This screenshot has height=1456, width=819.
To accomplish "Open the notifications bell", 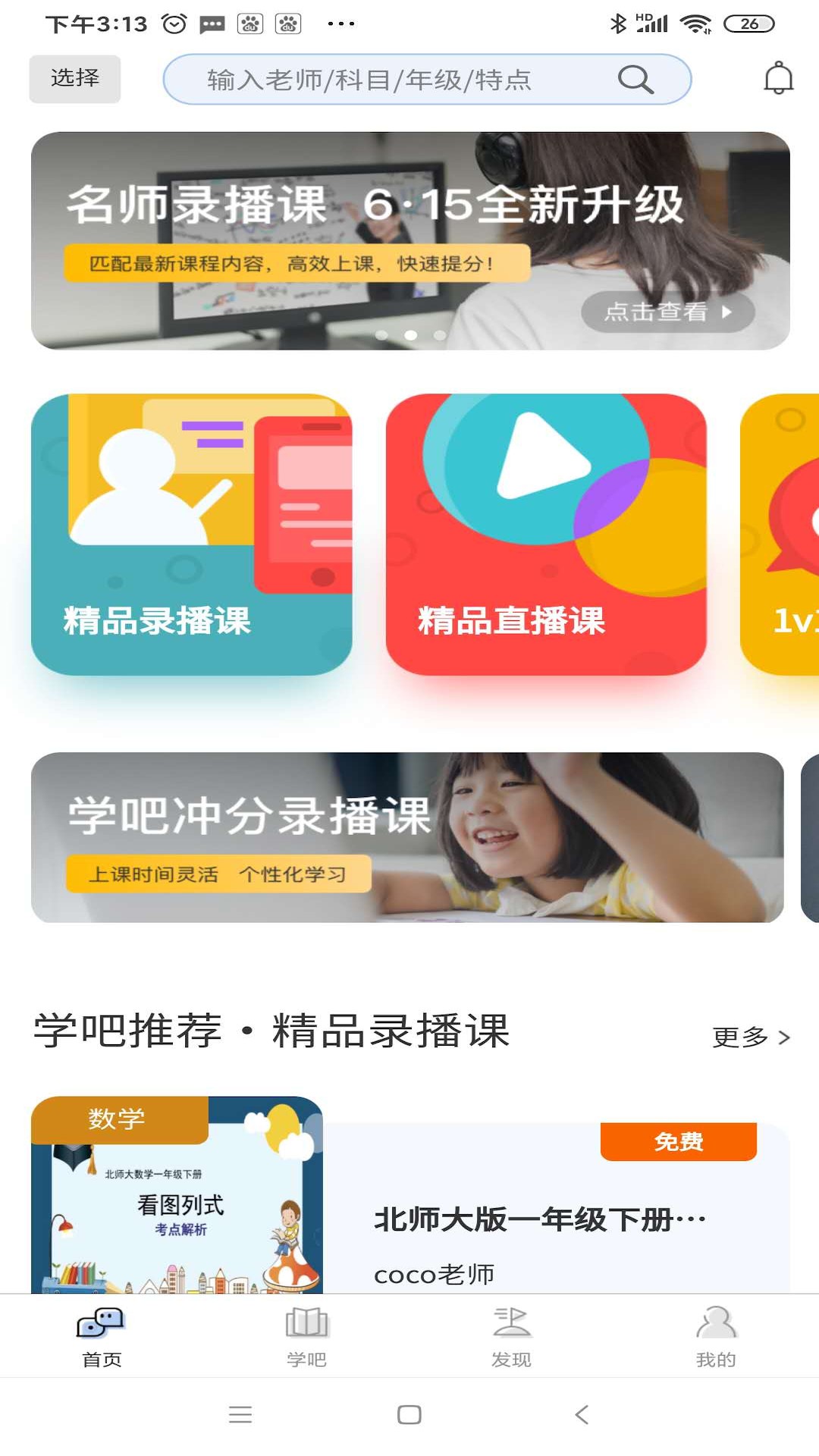I will [x=778, y=79].
